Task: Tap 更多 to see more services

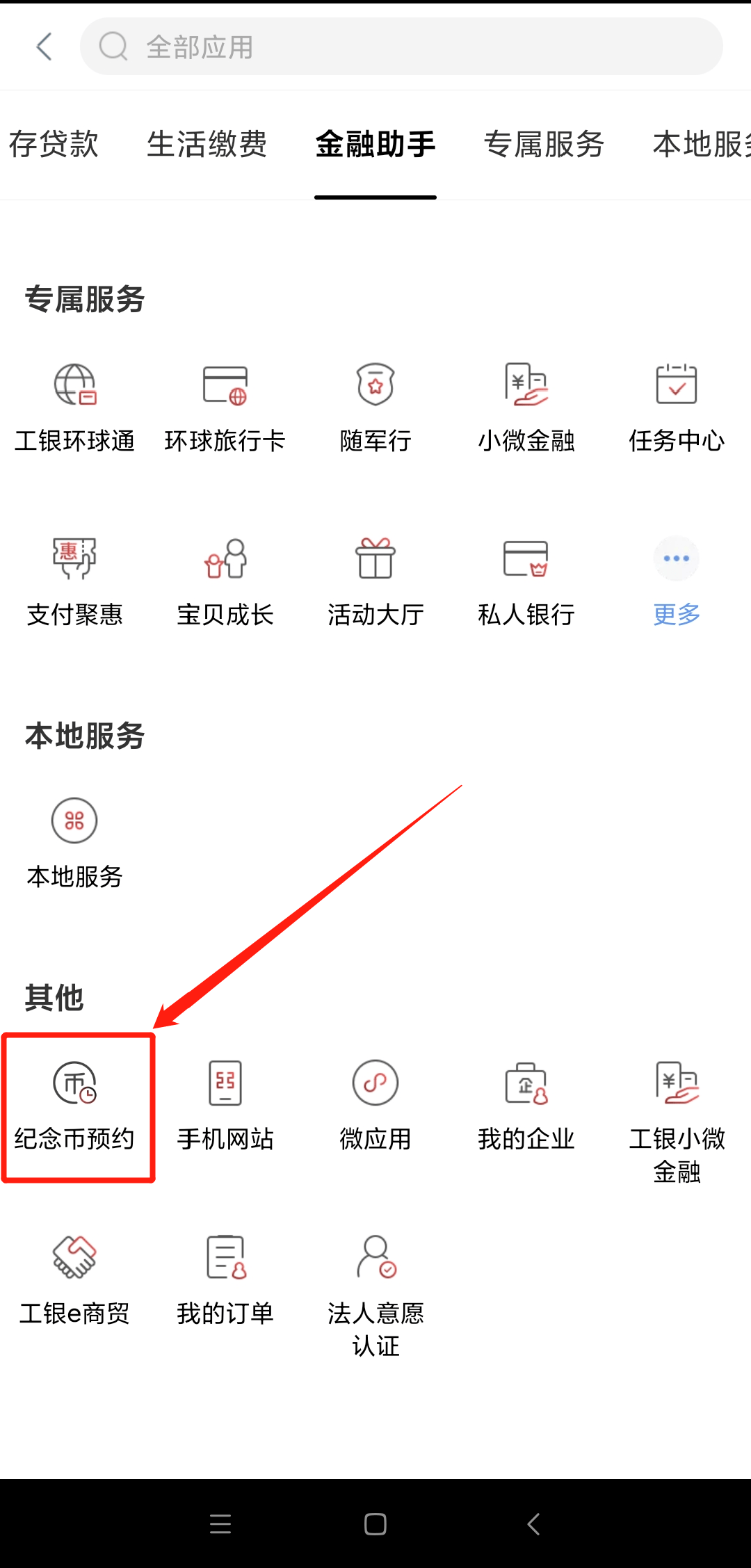Action: [x=677, y=581]
